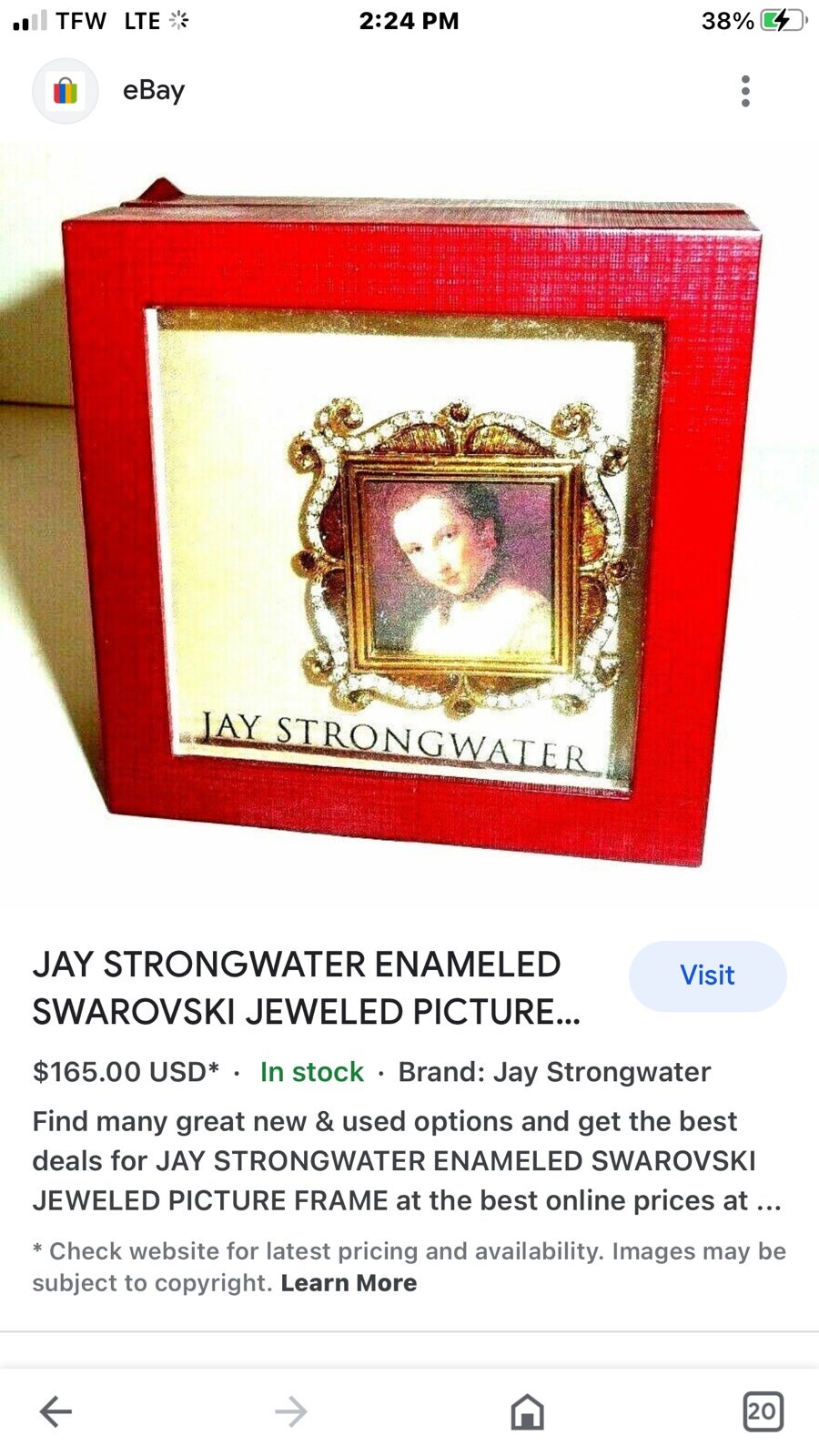Go back to the previous page
819x1456 pixels.
(56, 1411)
